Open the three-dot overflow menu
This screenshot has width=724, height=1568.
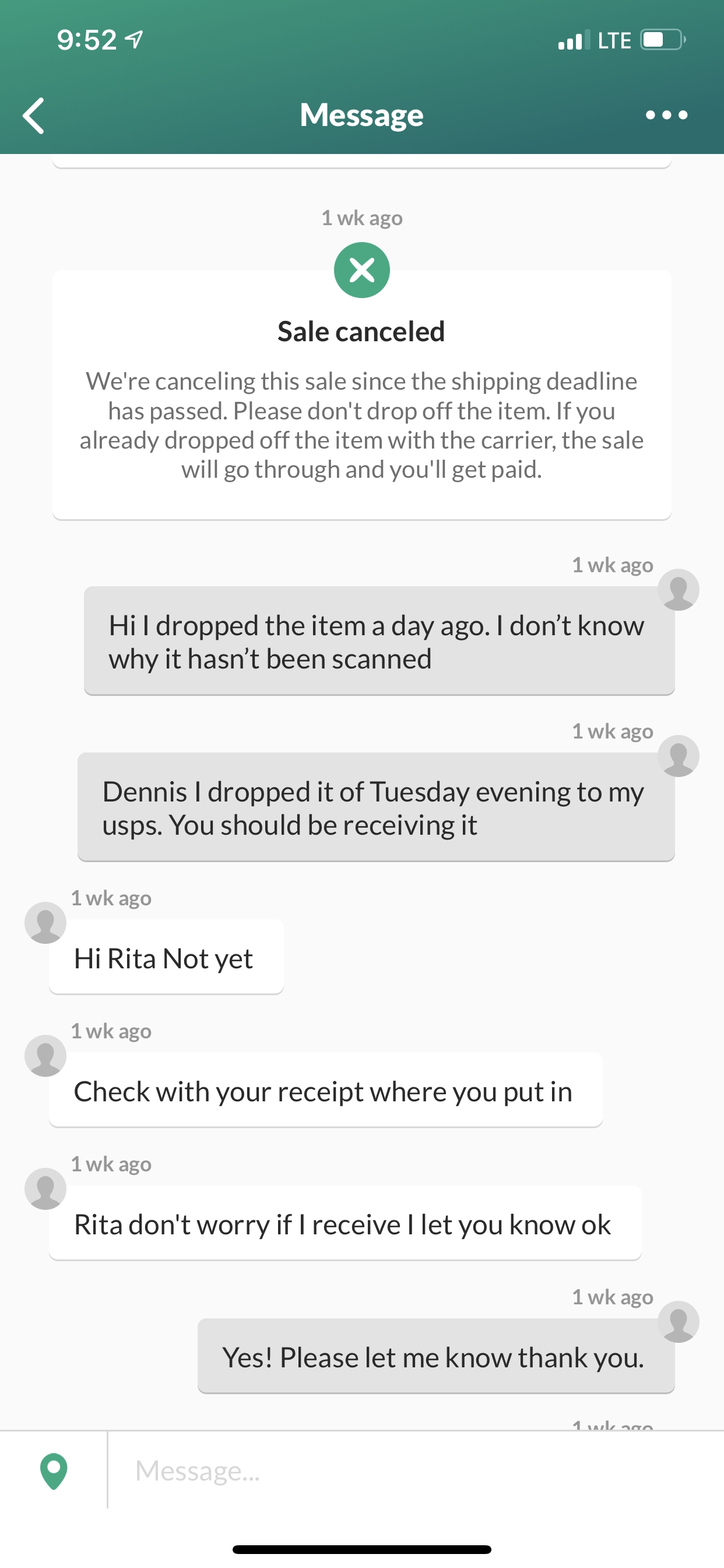pos(666,115)
